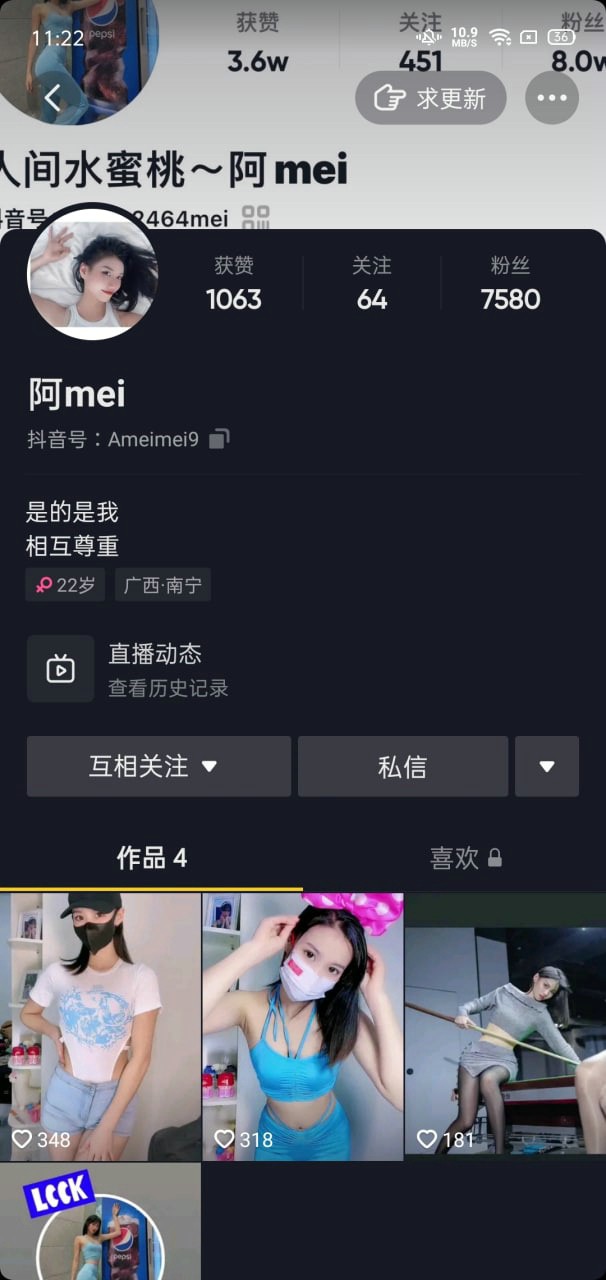Copy the Douyin ID Ameimei9
Viewport: 606px width, 1280px height.
tap(220, 439)
